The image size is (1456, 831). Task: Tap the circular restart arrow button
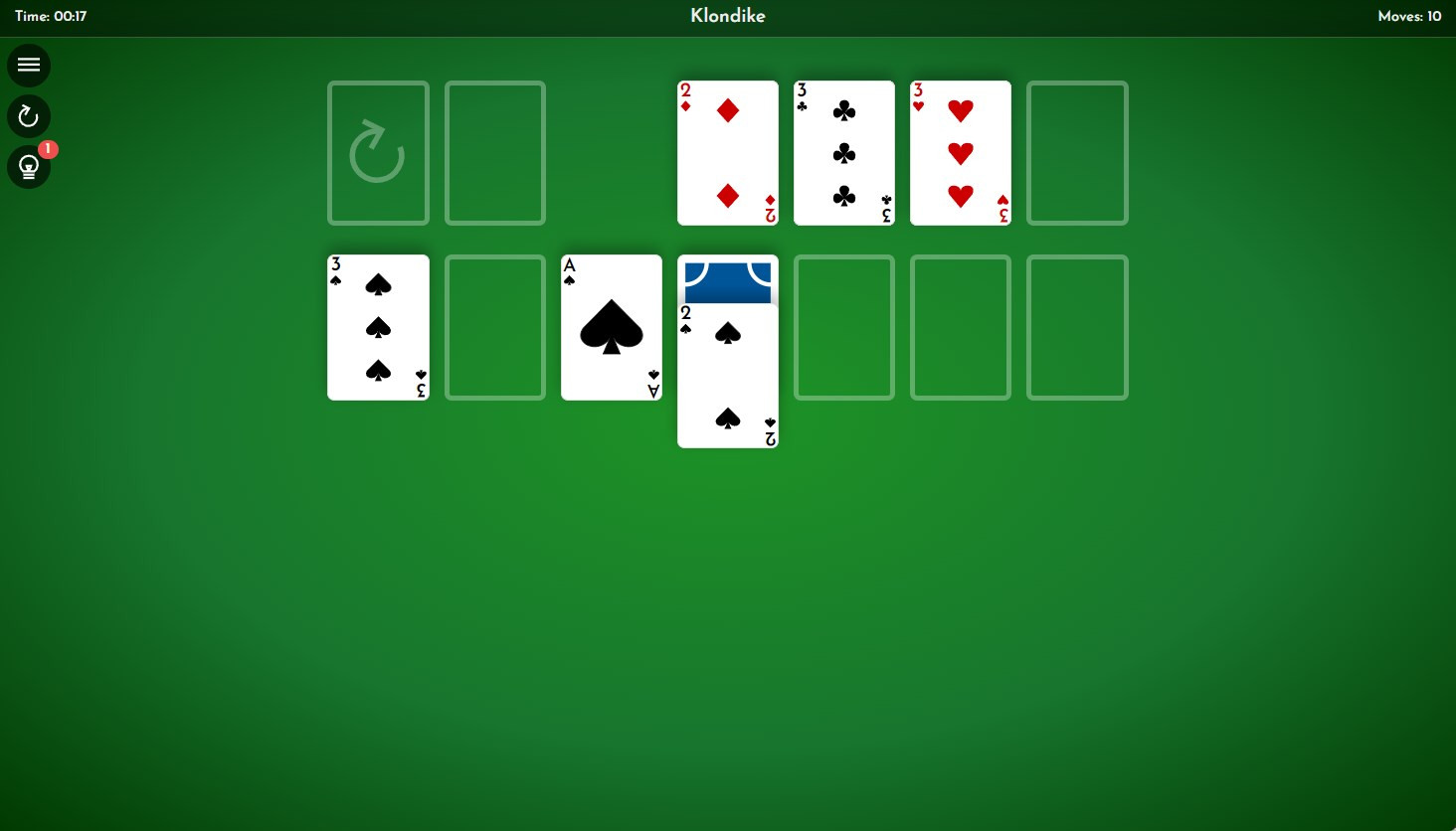tap(29, 116)
